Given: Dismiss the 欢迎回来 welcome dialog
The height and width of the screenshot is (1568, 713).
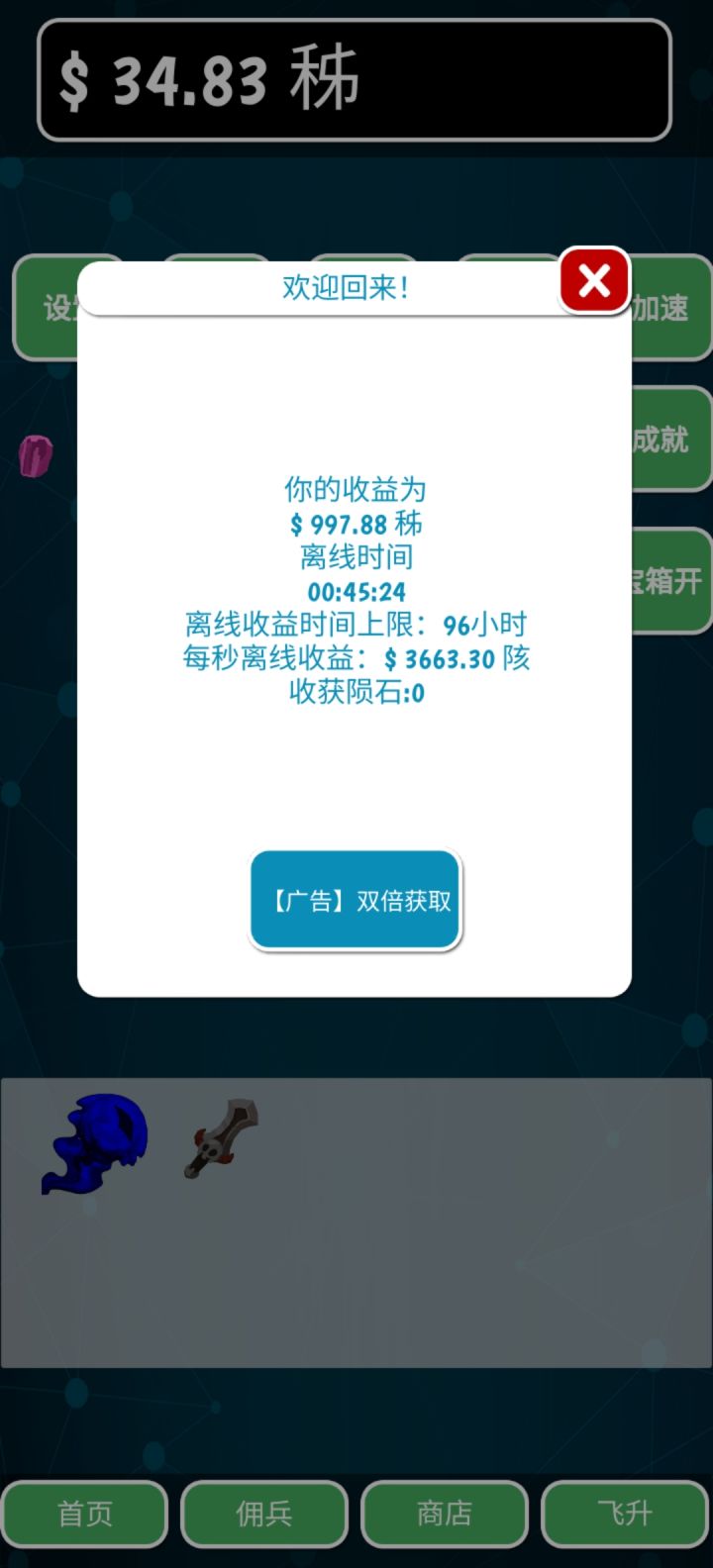Looking at the screenshot, I should click(x=593, y=280).
